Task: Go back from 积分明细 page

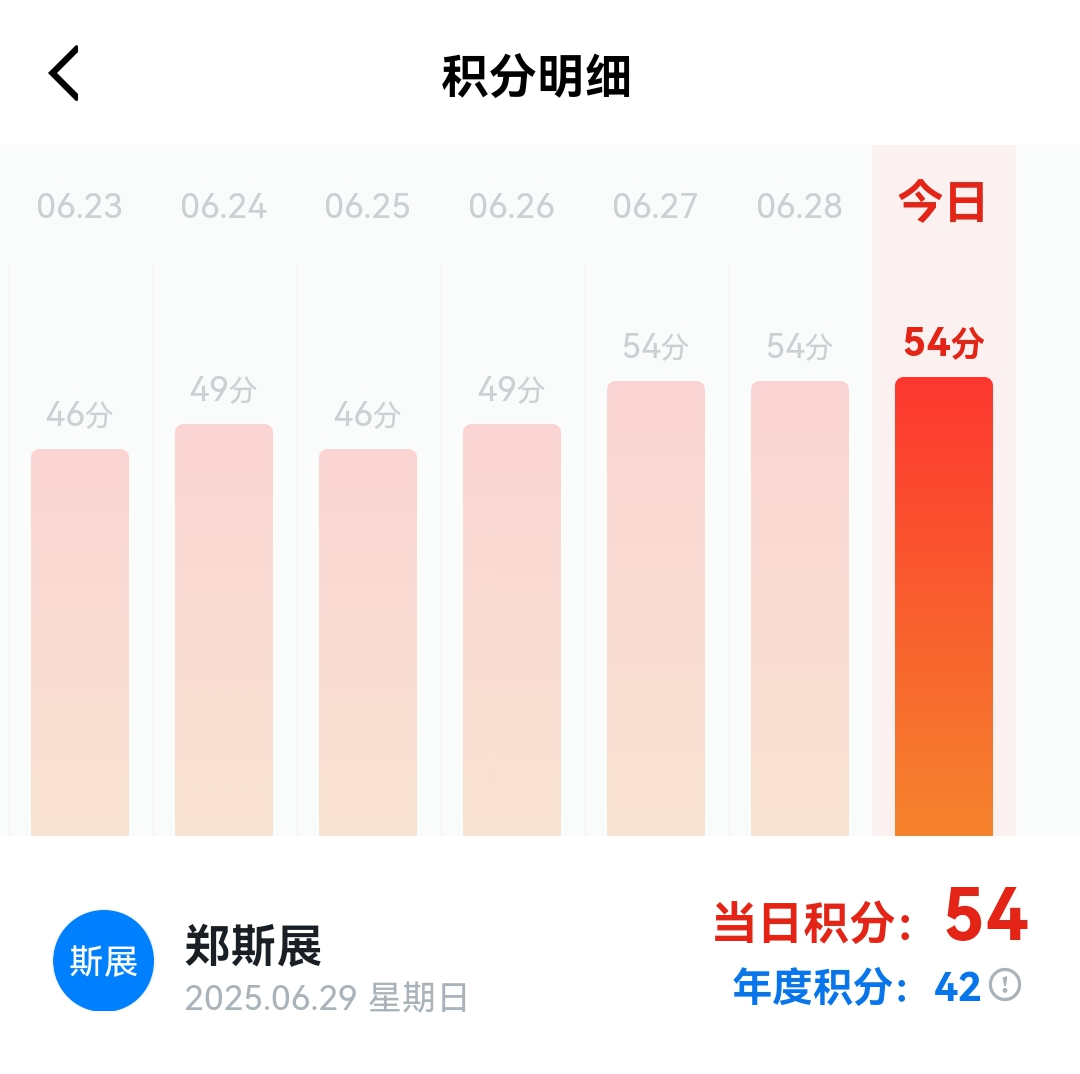Action: (x=64, y=74)
